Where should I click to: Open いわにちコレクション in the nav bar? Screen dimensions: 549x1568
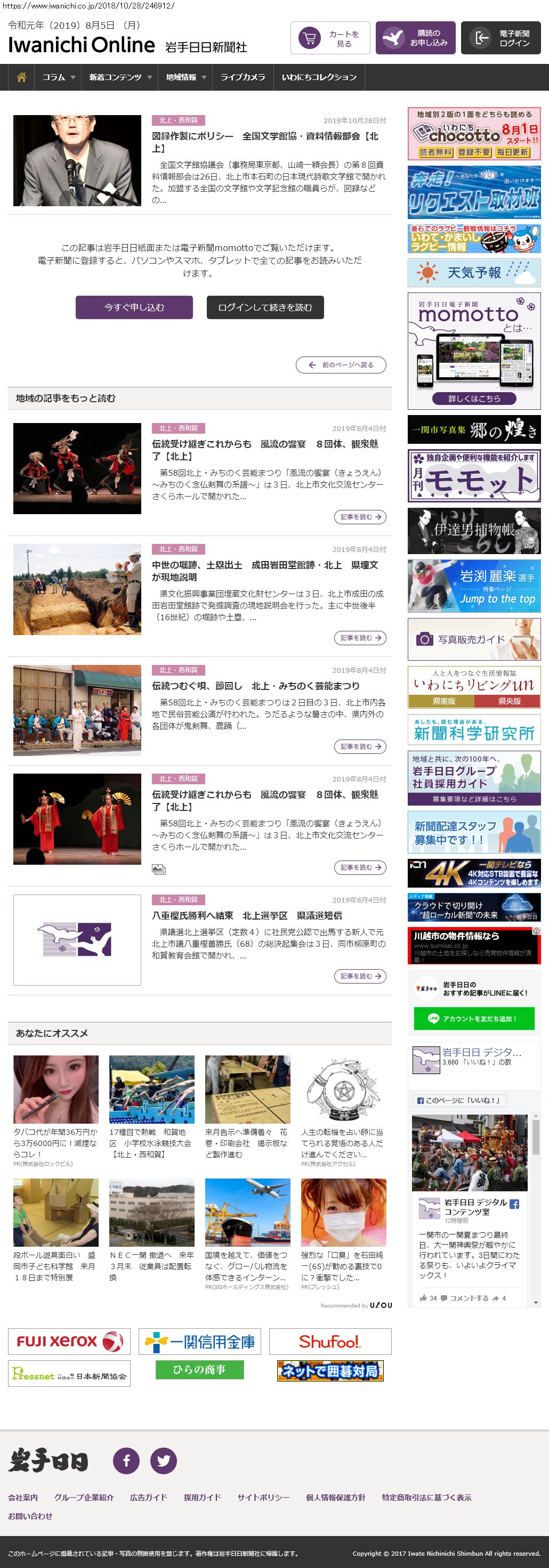coord(319,77)
